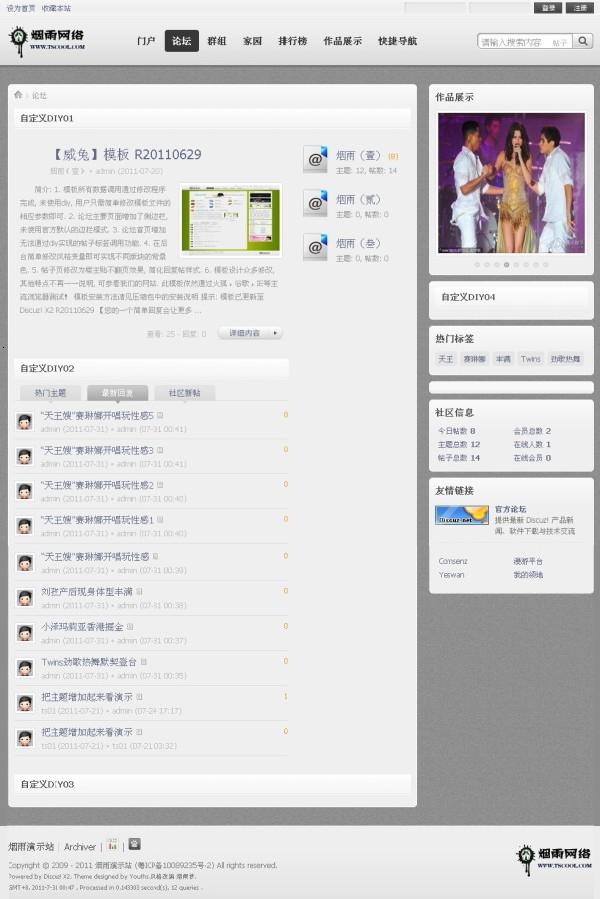Open thread "天王嫂"赛琳娜开唱玩性感5

pos(97,415)
